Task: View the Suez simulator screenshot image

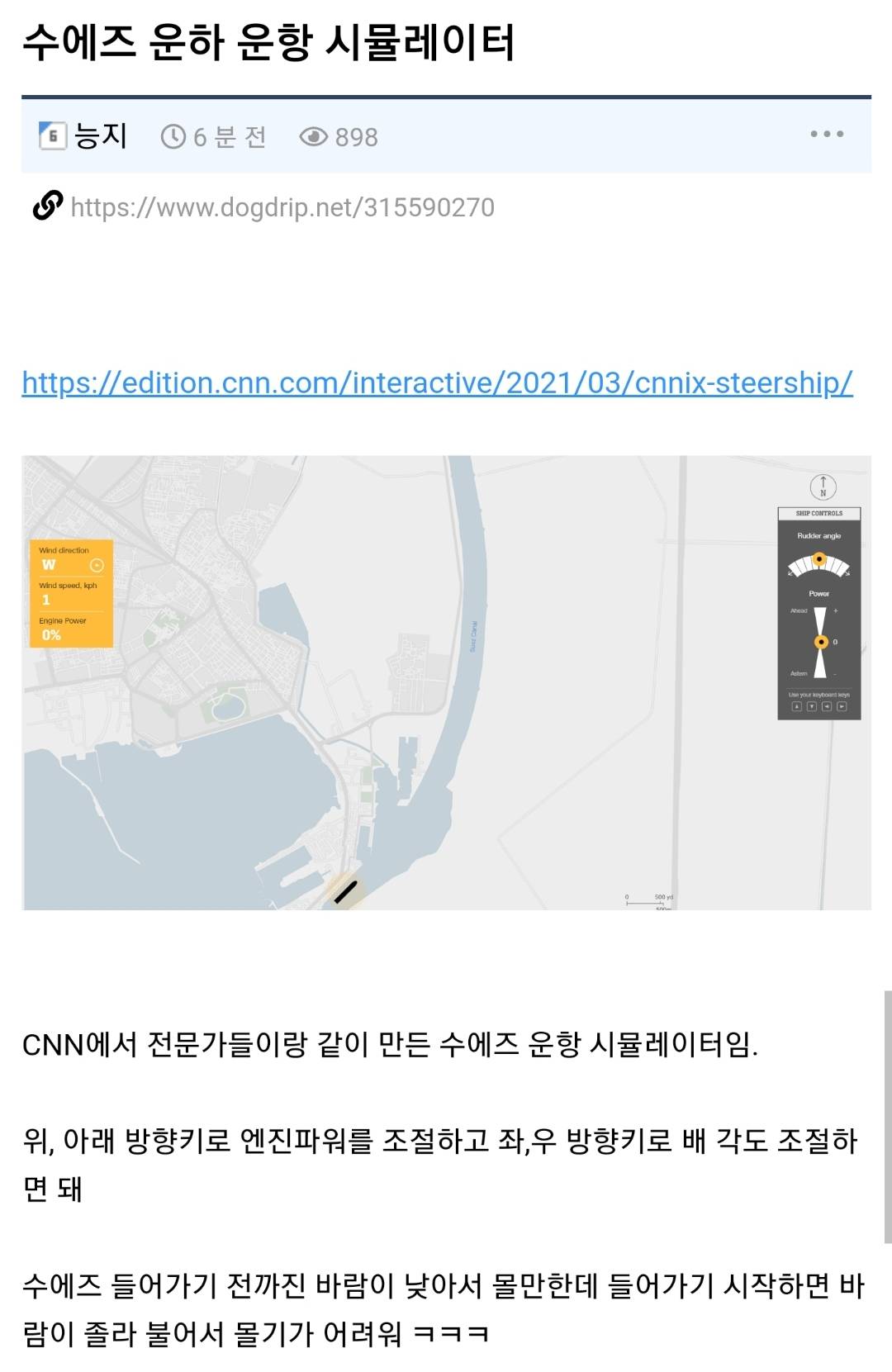Action: [446, 682]
